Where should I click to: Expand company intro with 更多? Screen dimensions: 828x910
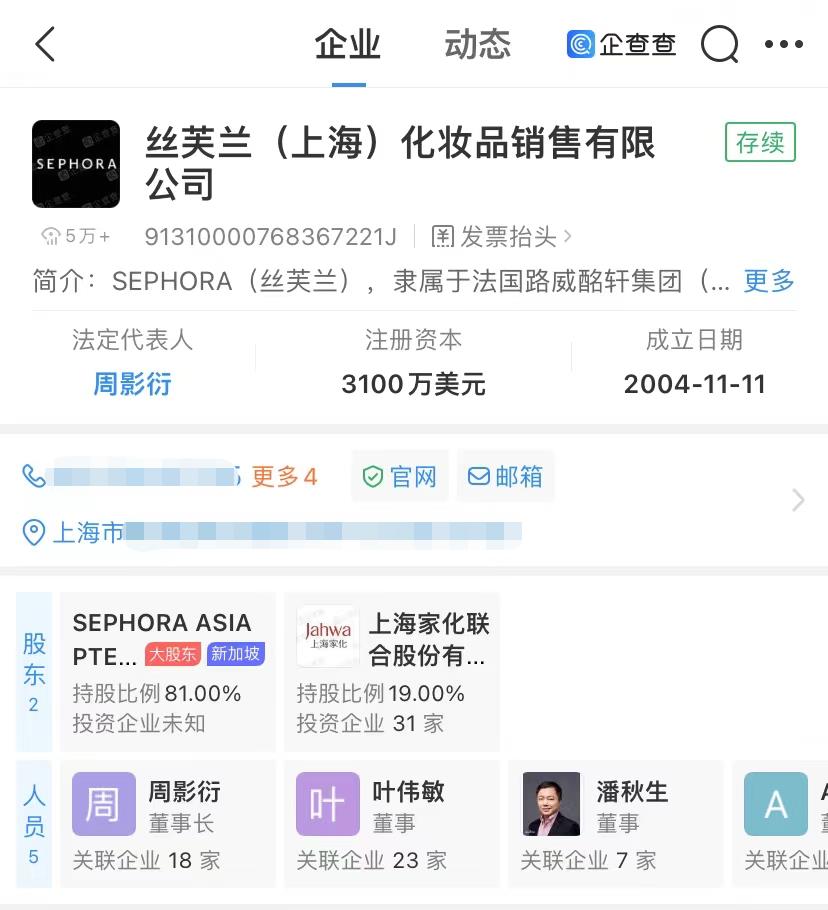coord(768,281)
